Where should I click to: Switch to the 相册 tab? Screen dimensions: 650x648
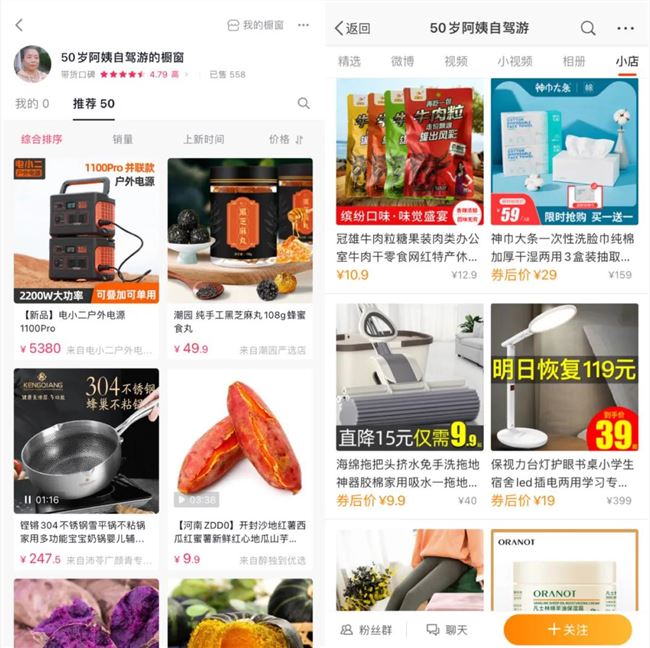coord(574,61)
